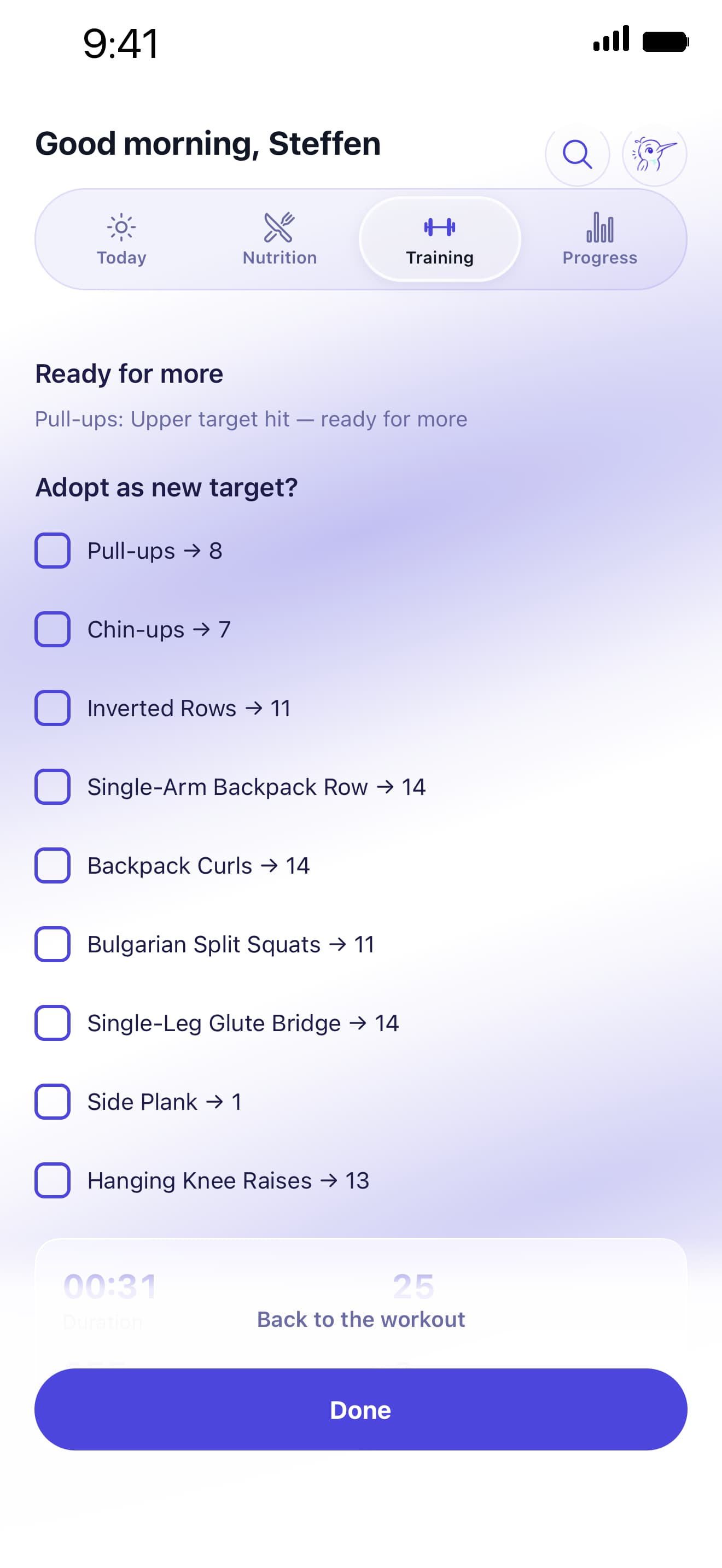Confirm with the Done button
The image size is (722, 1568).
361,1409
